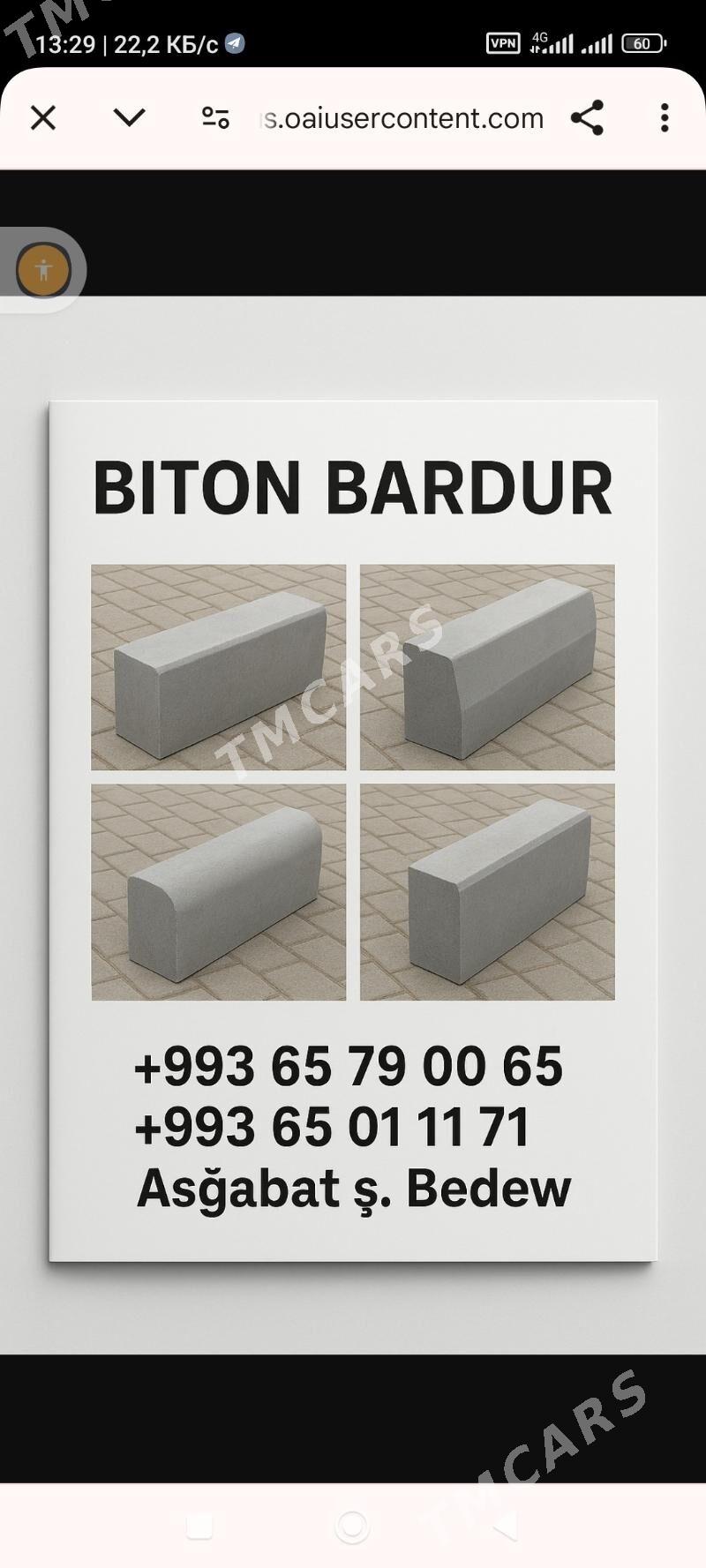Tap the floating accessibility button
This screenshot has width=706, height=1568.
pyautogui.click(x=43, y=270)
